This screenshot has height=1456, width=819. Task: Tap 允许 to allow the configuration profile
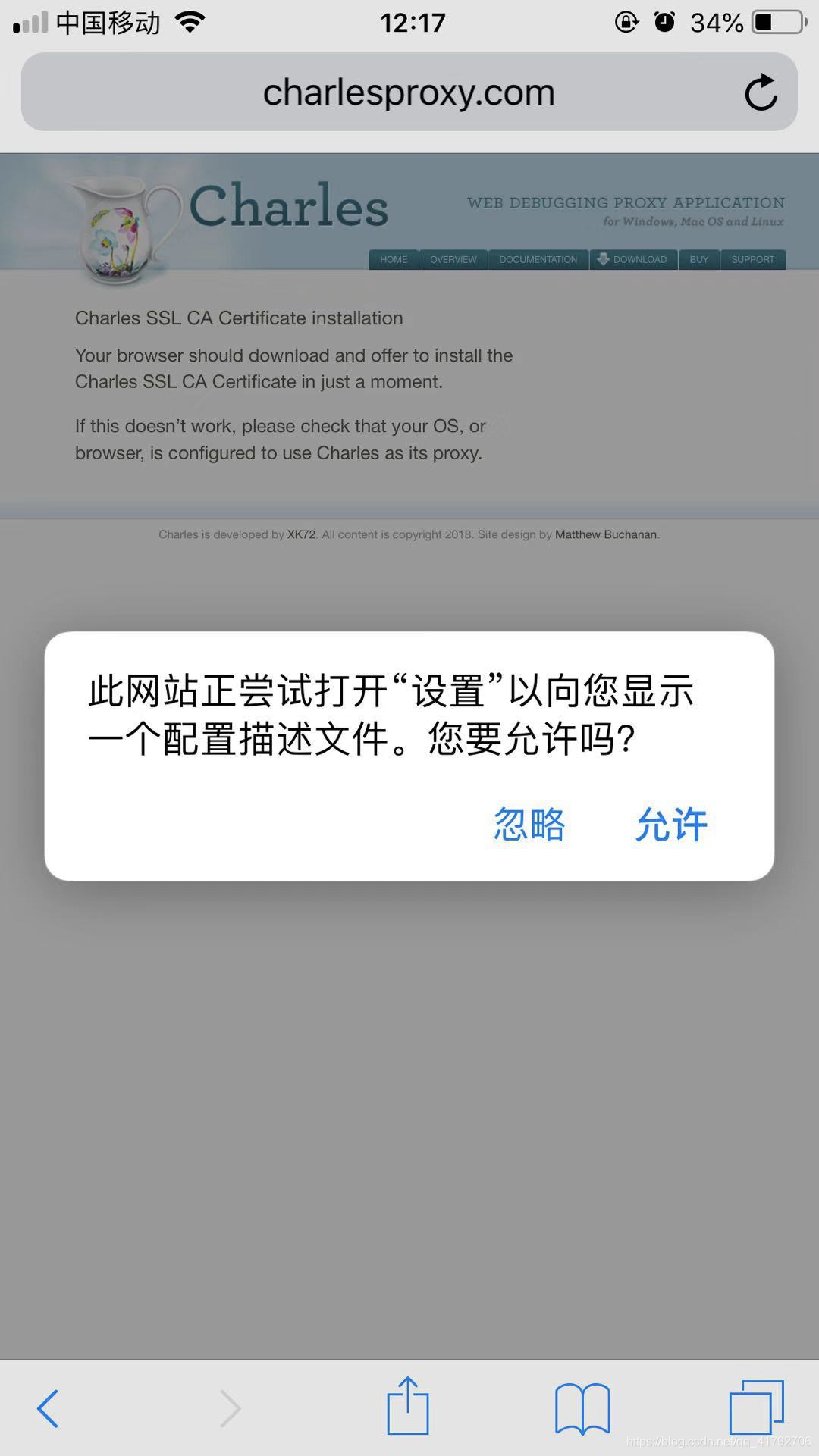671,825
